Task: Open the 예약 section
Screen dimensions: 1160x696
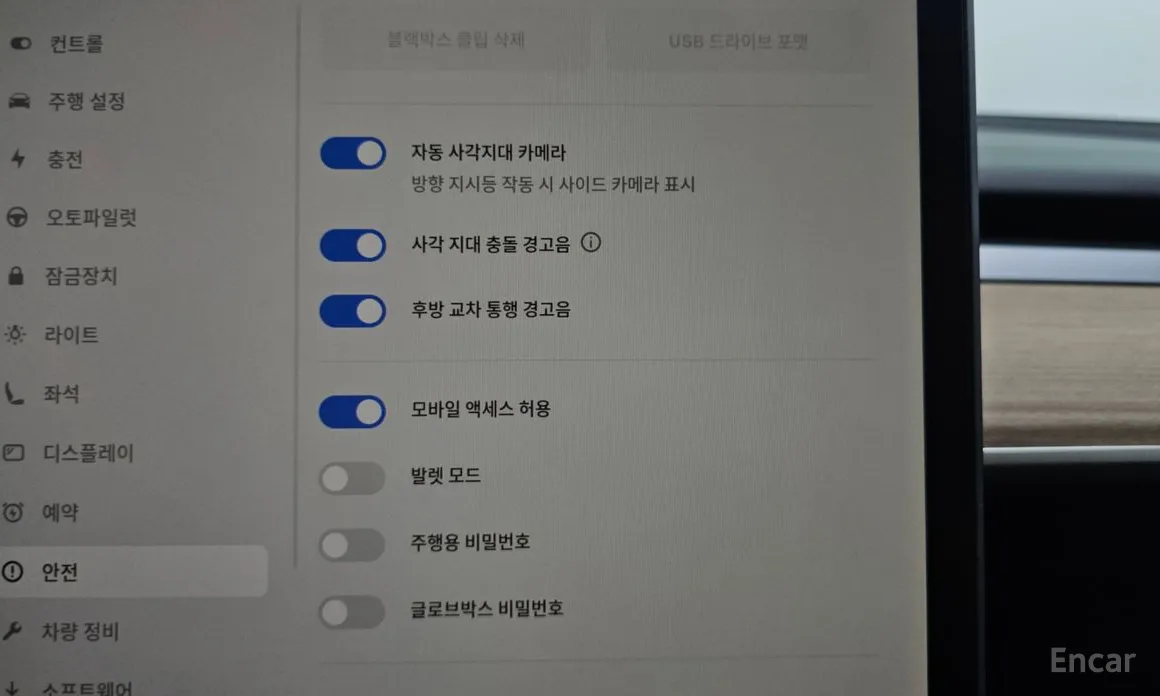Action: click(x=61, y=513)
